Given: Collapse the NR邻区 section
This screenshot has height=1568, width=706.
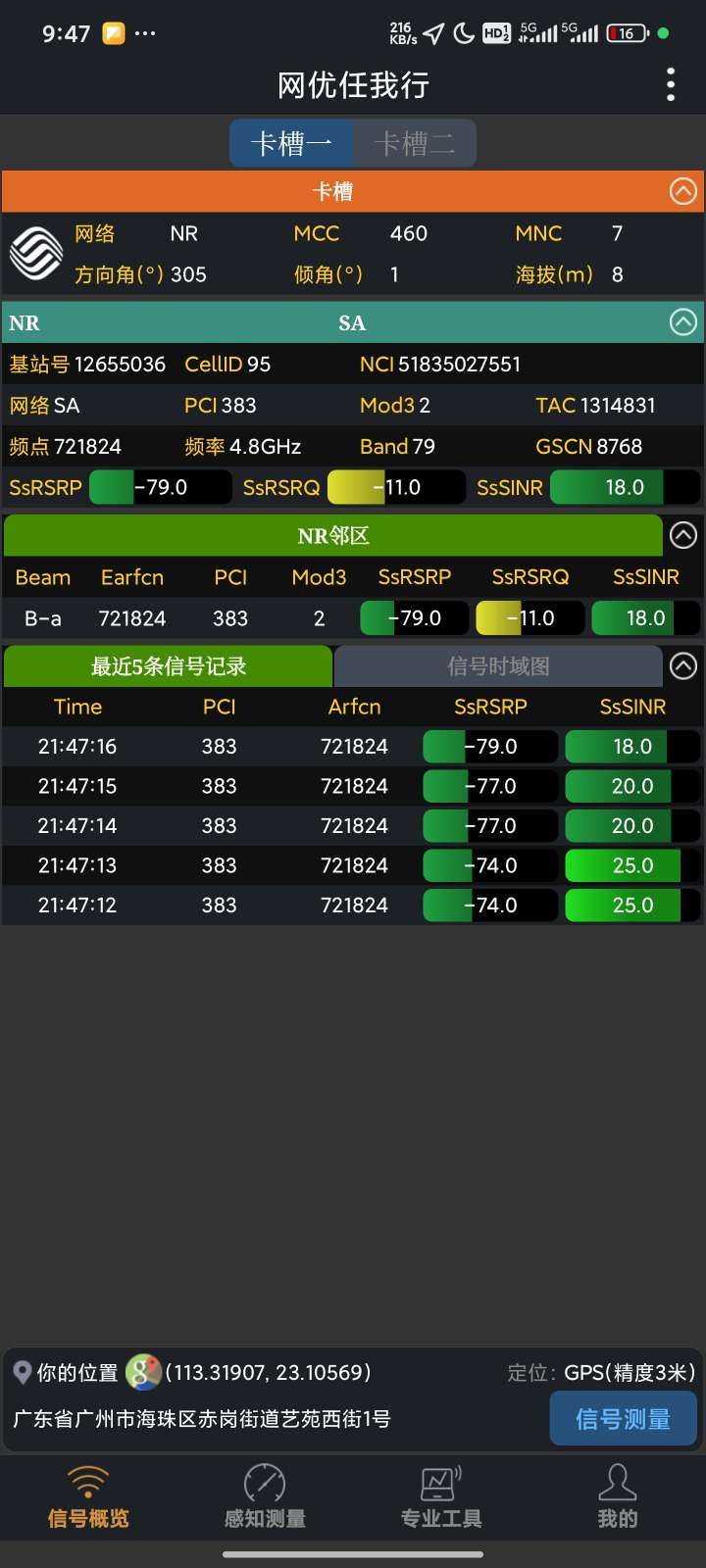Looking at the screenshot, I should tap(683, 535).
